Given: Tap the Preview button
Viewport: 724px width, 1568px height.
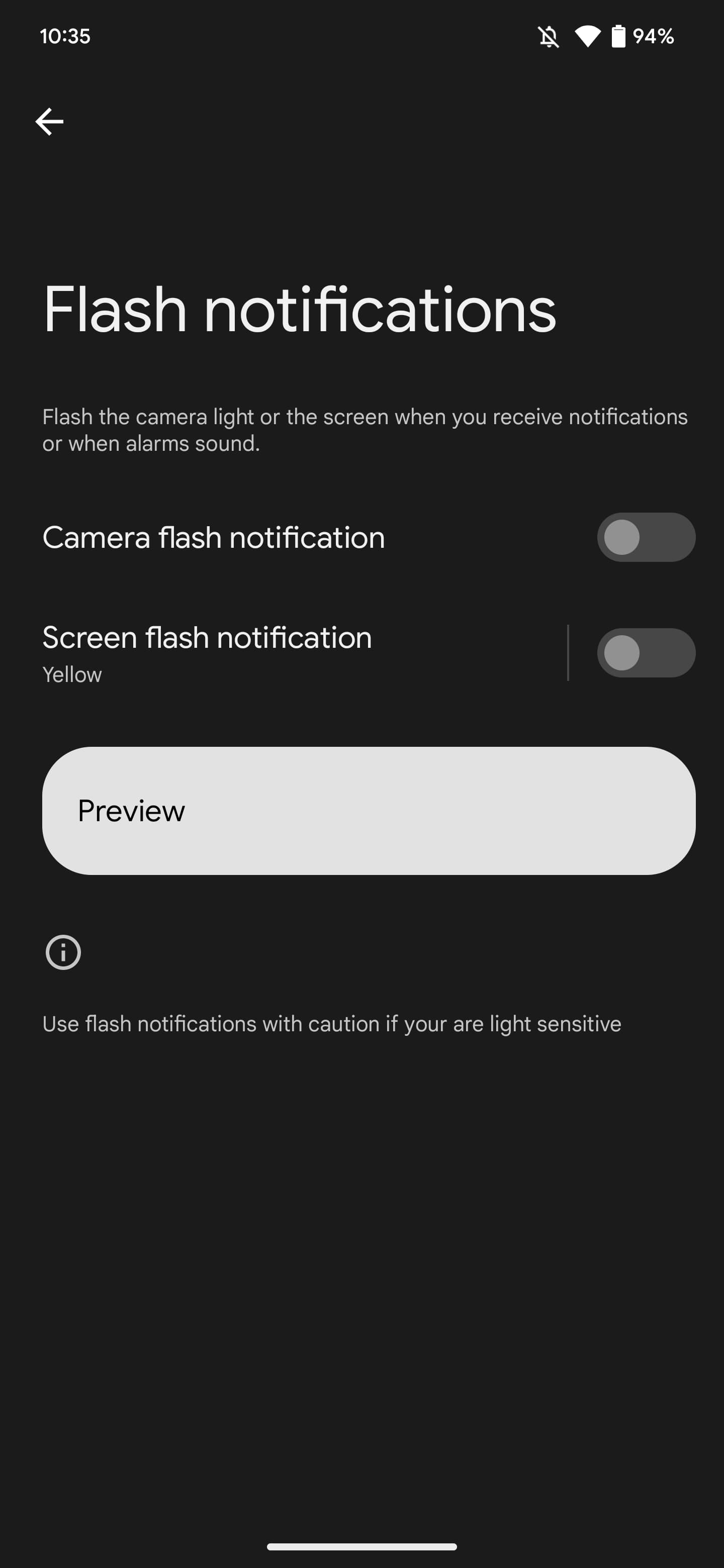Looking at the screenshot, I should click(369, 811).
